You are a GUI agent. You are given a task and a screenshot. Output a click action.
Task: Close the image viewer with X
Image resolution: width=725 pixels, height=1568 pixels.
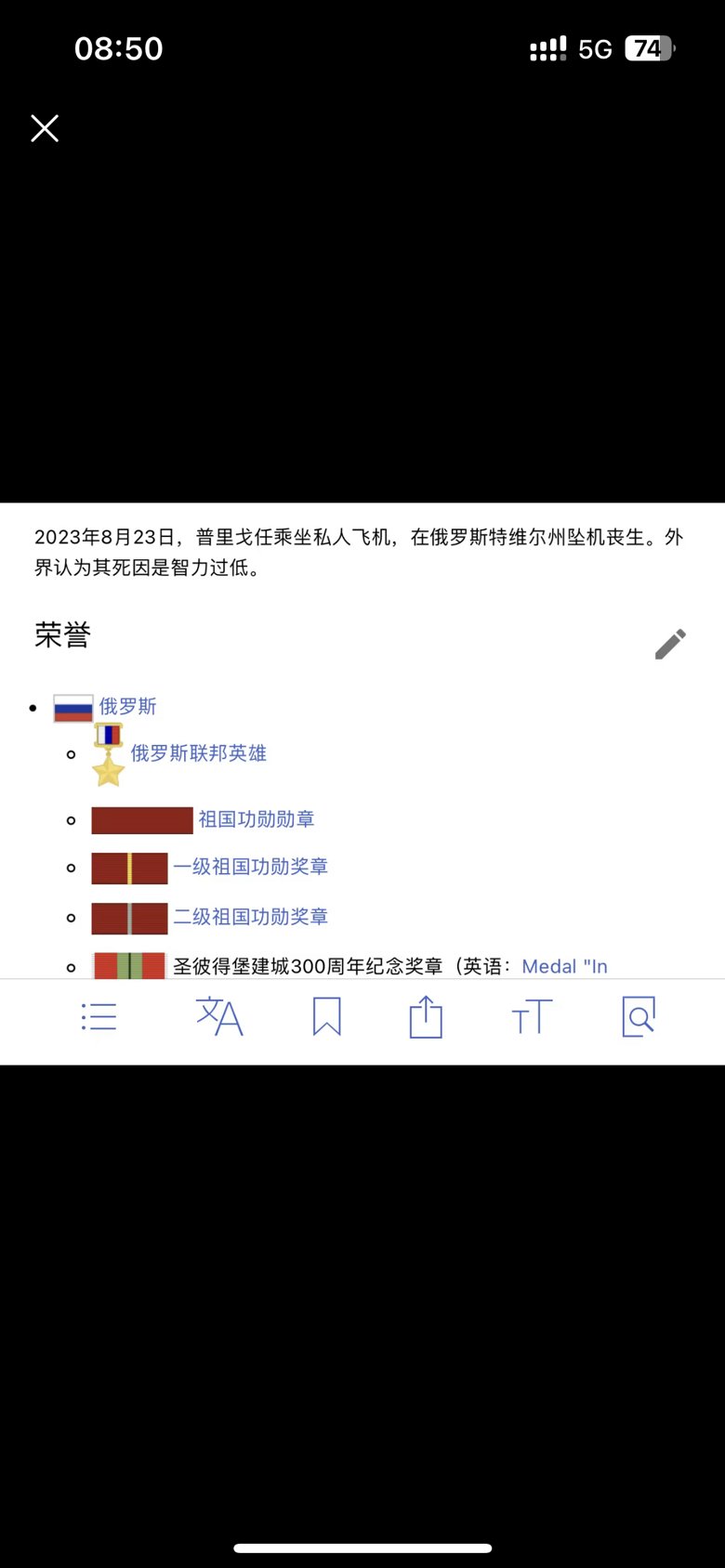pos(45,128)
